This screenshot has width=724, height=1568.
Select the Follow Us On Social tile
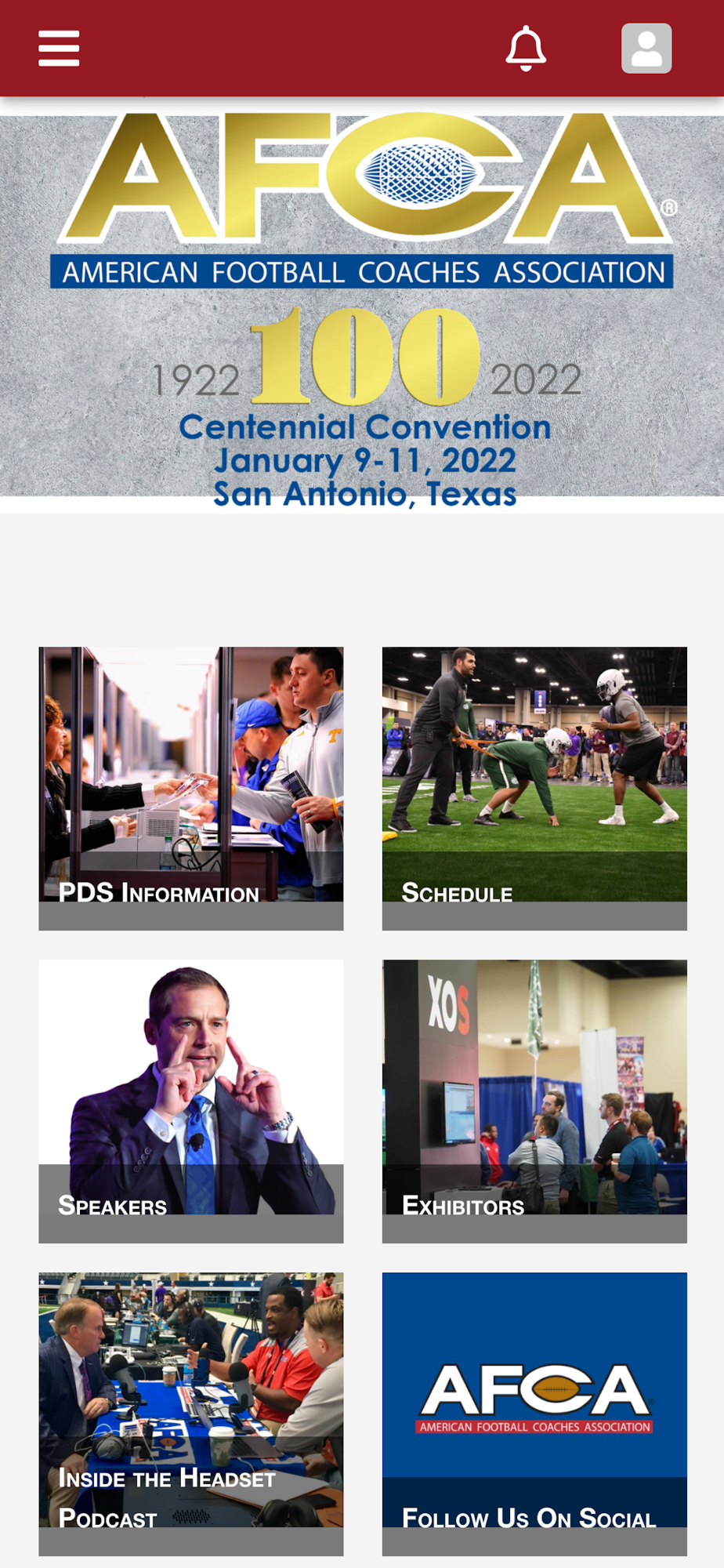tap(534, 1413)
